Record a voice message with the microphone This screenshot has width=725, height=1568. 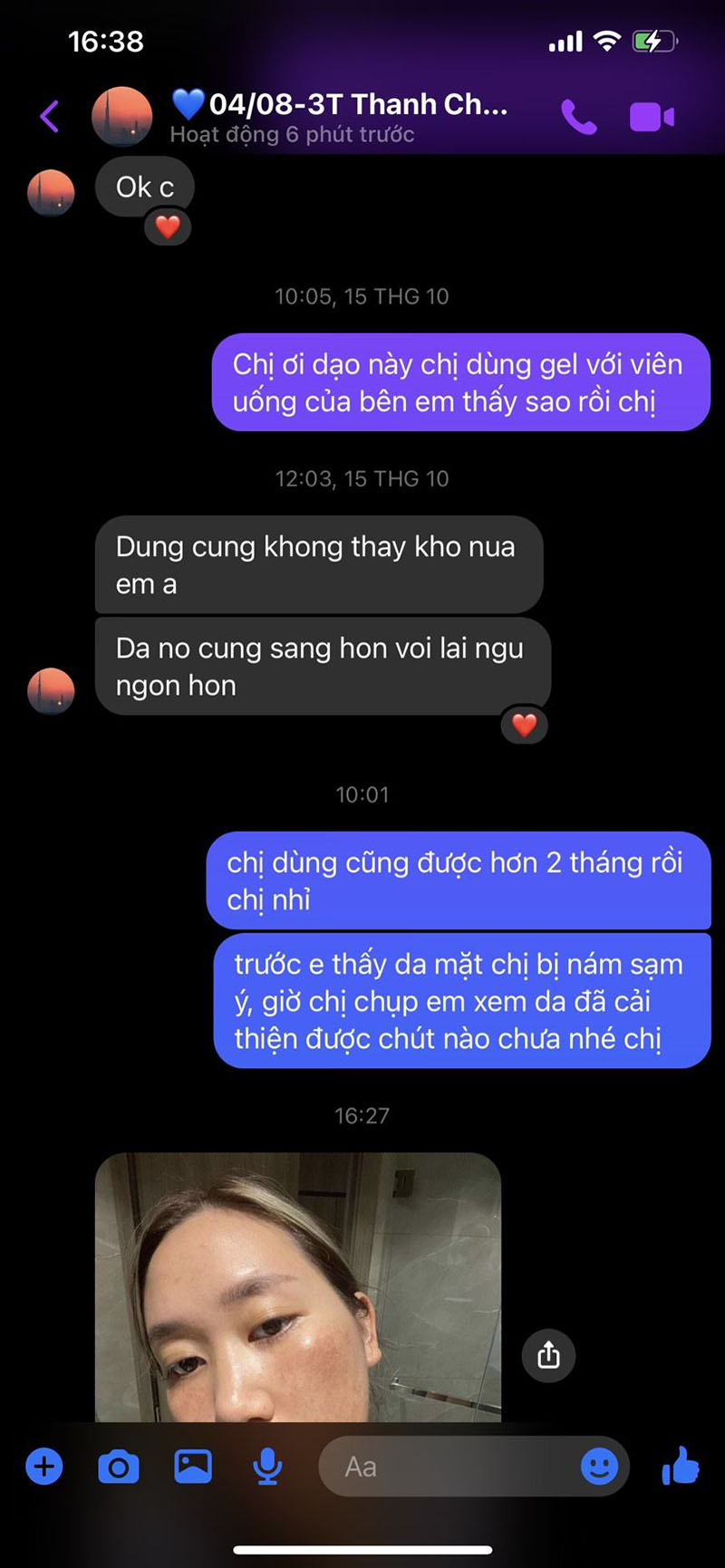(x=267, y=1466)
